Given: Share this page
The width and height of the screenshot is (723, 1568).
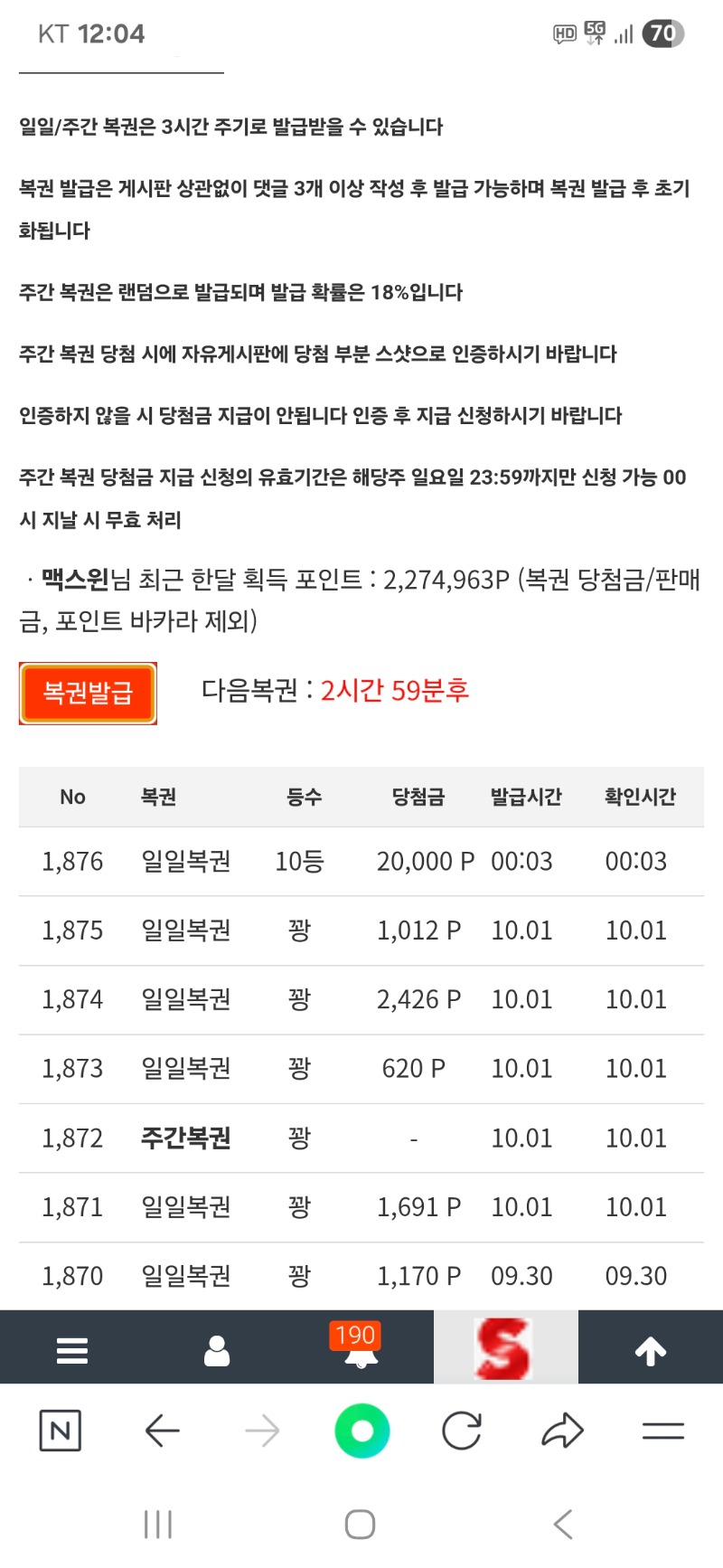Looking at the screenshot, I should (562, 1431).
